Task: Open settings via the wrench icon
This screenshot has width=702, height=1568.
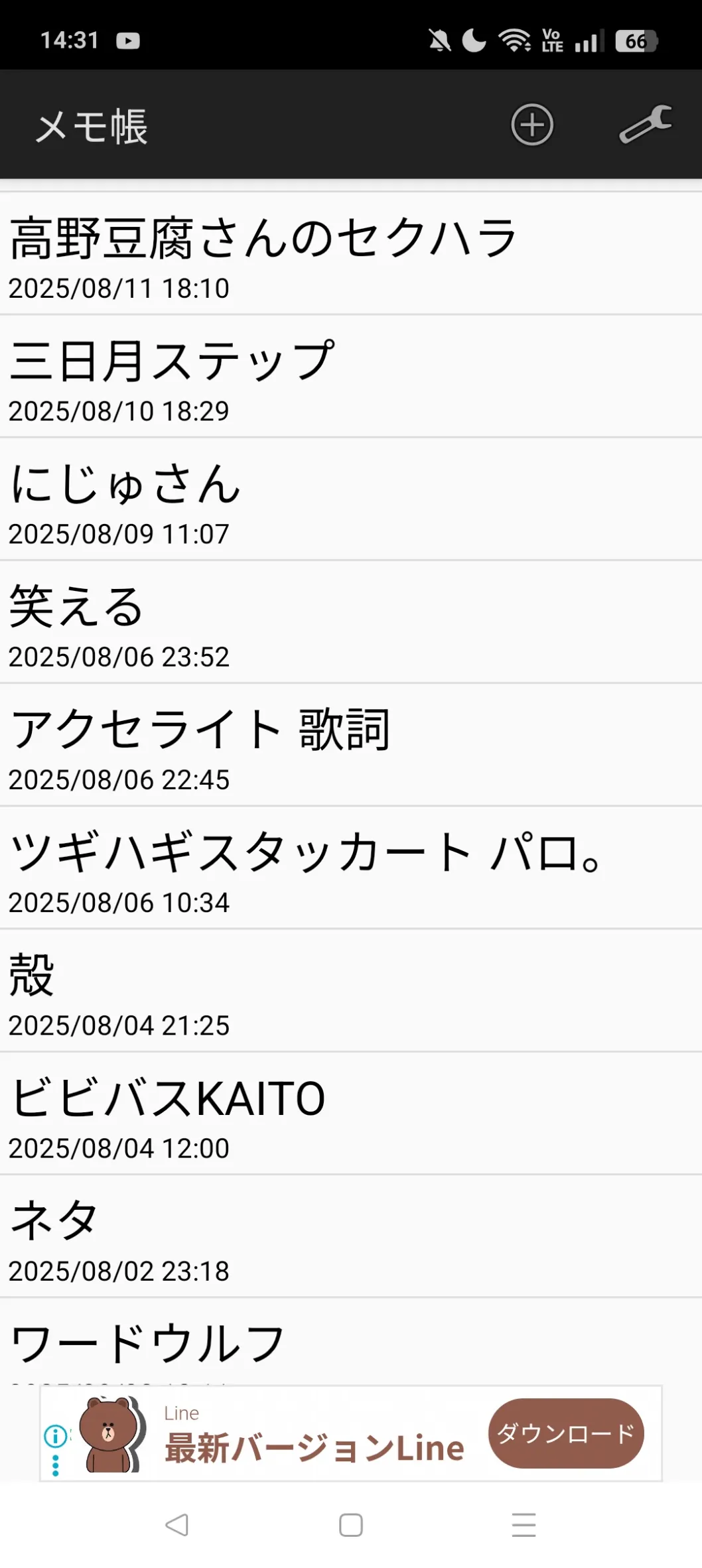Action: (x=645, y=125)
